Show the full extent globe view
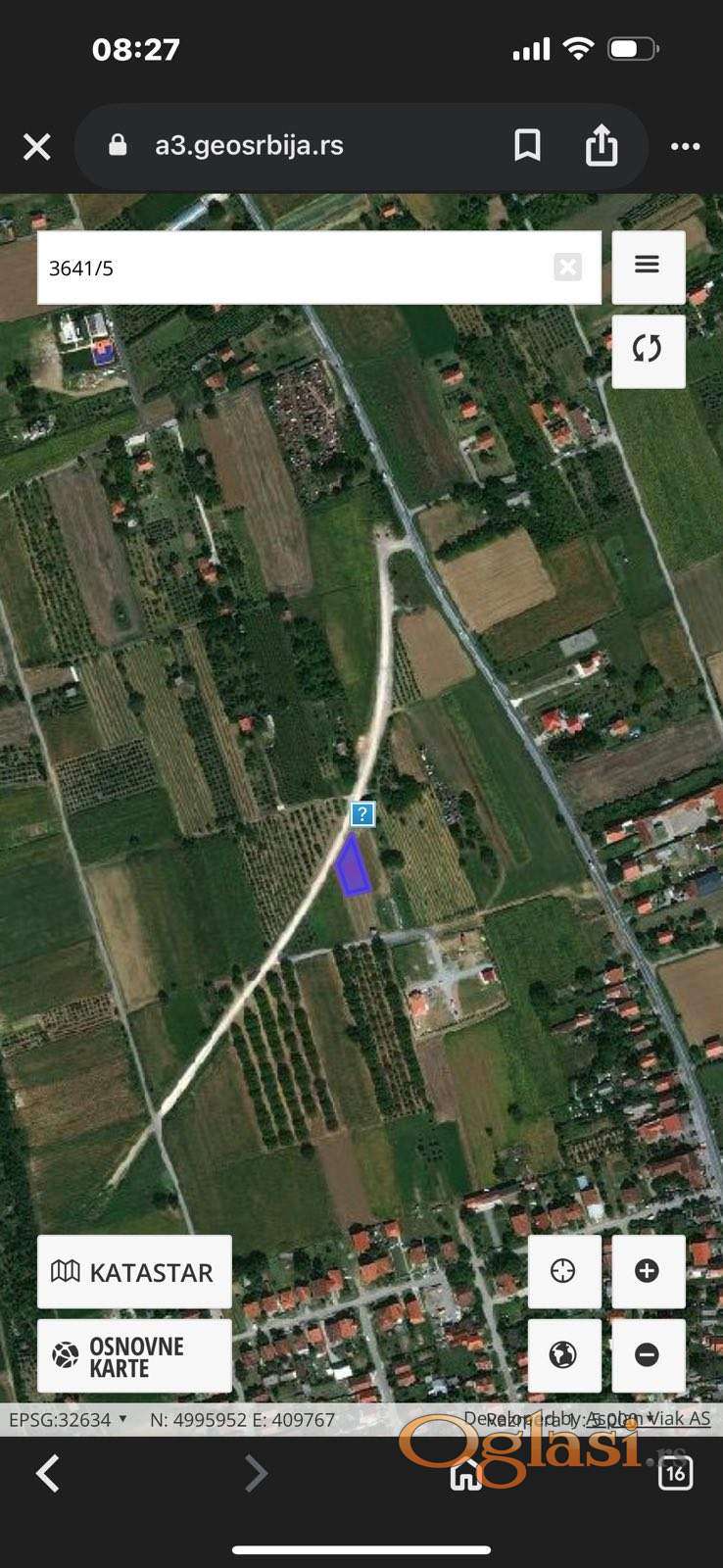 pyautogui.click(x=564, y=1355)
